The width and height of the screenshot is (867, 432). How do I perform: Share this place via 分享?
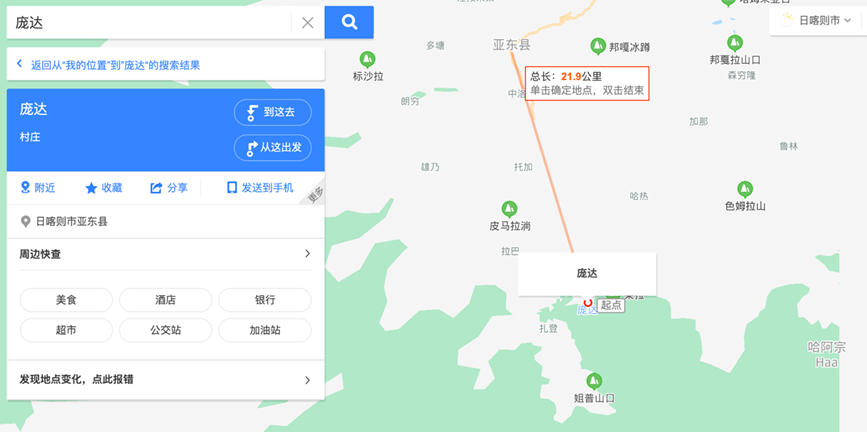click(x=169, y=188)
